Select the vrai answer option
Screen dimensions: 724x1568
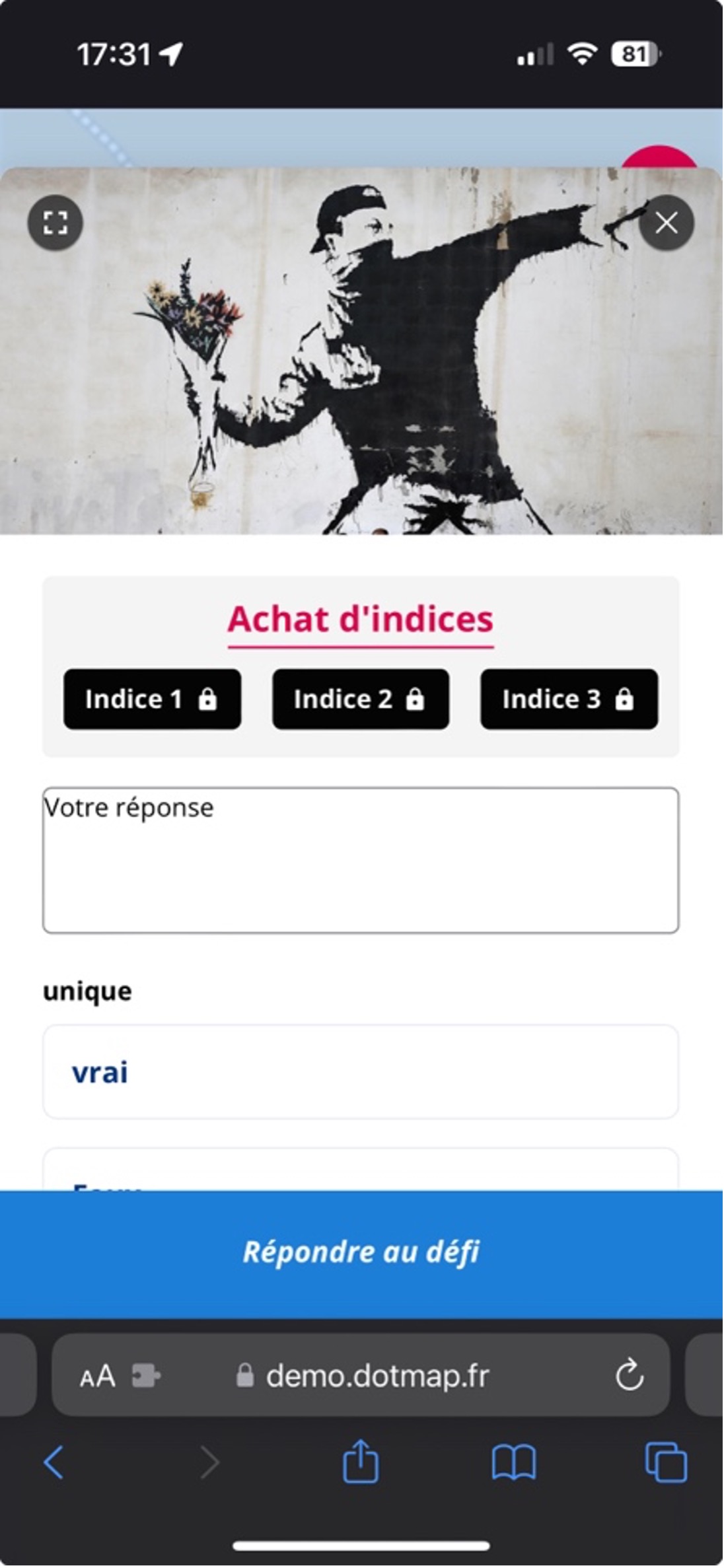coord(361,1073)
